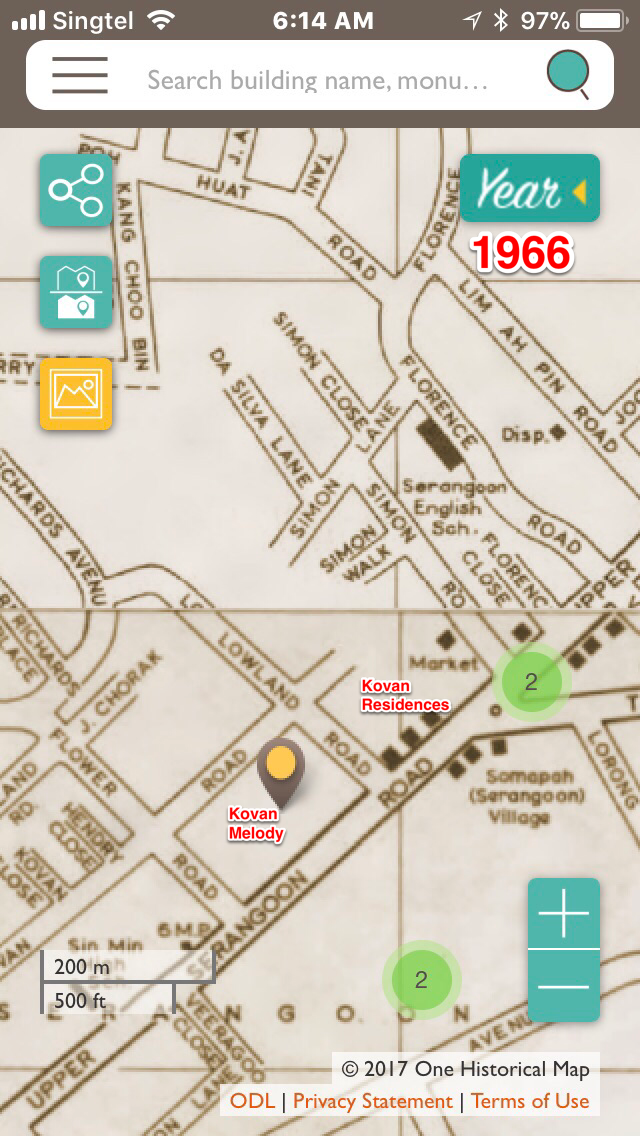This screenshot has height=1136, width=640.
Task: View the Terms of Use
Action: [x=530, y=1101]
